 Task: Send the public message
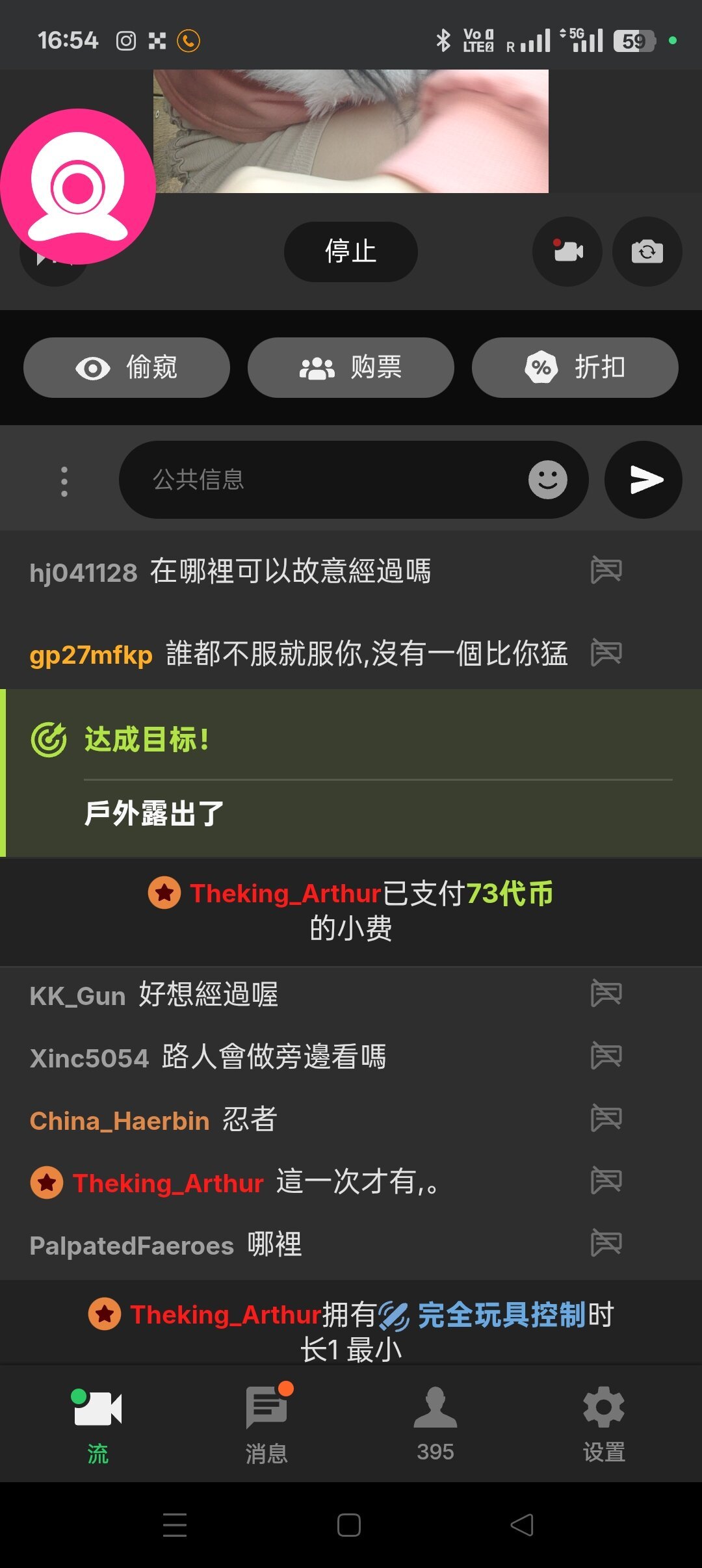643,480
